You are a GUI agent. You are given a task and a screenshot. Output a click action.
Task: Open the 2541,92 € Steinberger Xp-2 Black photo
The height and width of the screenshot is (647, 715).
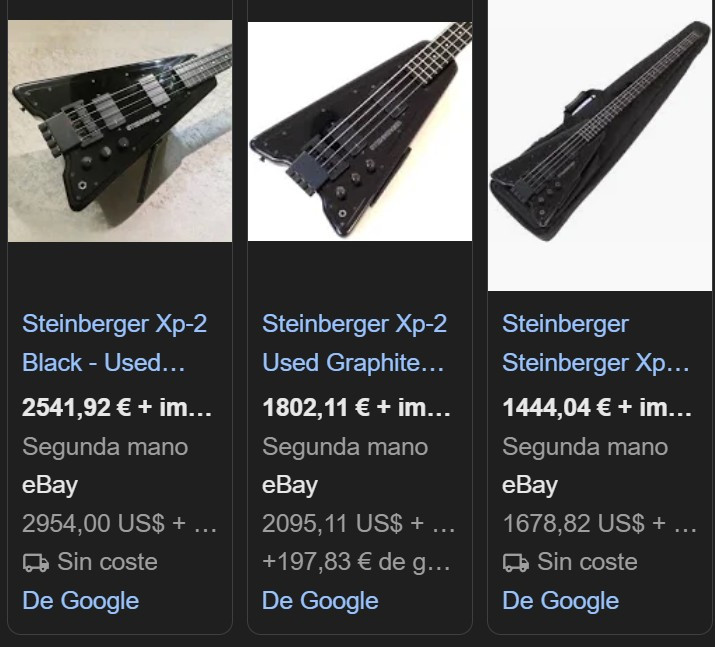(x=119, y=131)
